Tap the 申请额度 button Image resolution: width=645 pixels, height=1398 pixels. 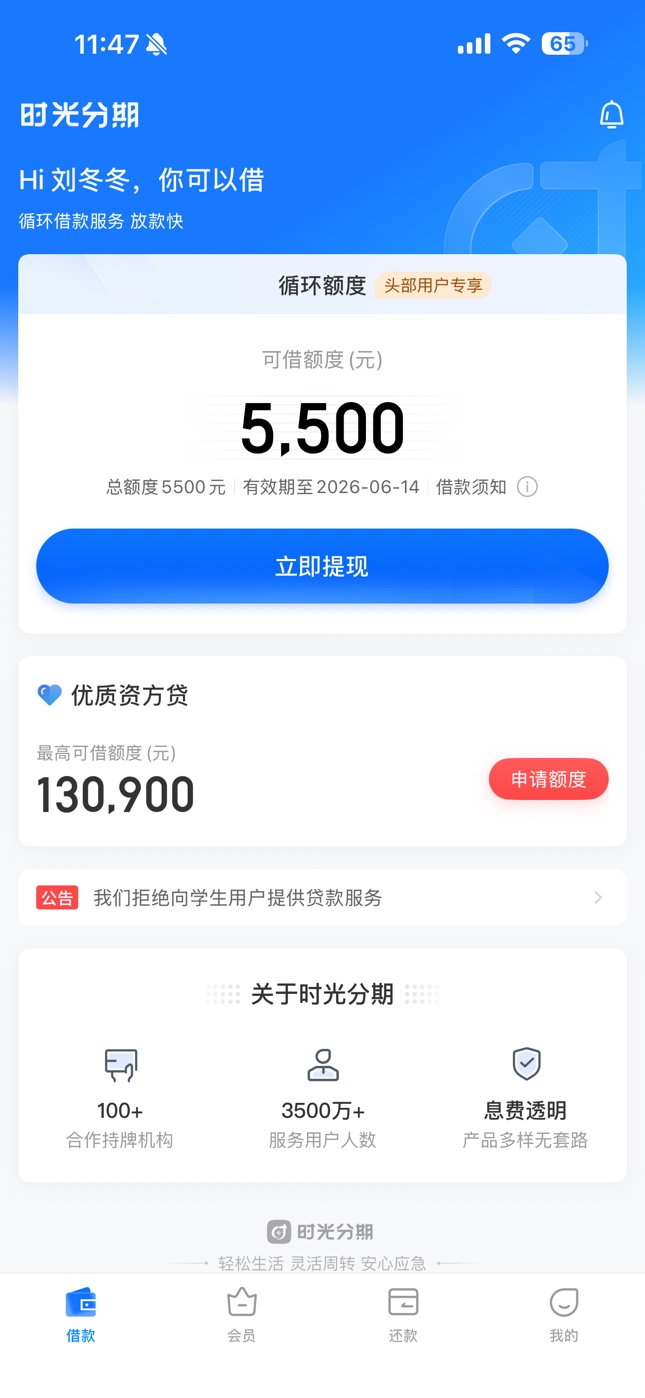pos(548,779)
